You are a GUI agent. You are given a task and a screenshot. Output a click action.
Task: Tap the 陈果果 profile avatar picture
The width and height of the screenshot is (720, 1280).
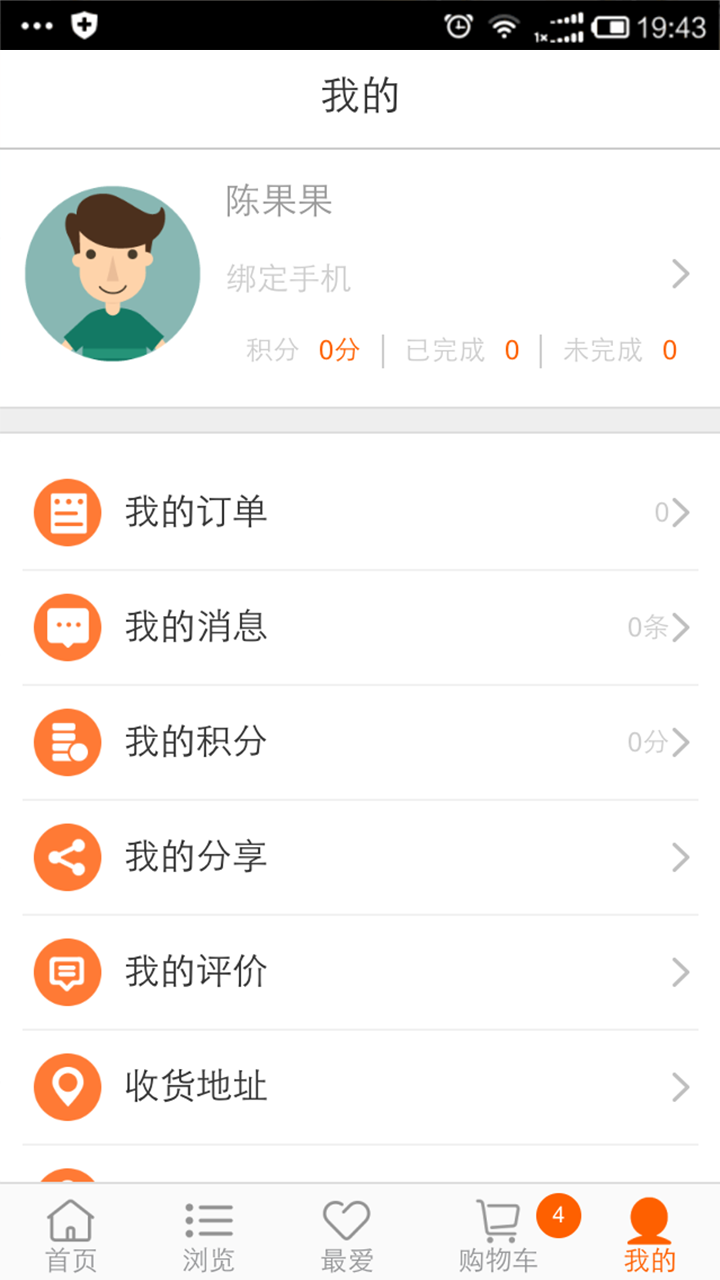pos(112,272)
